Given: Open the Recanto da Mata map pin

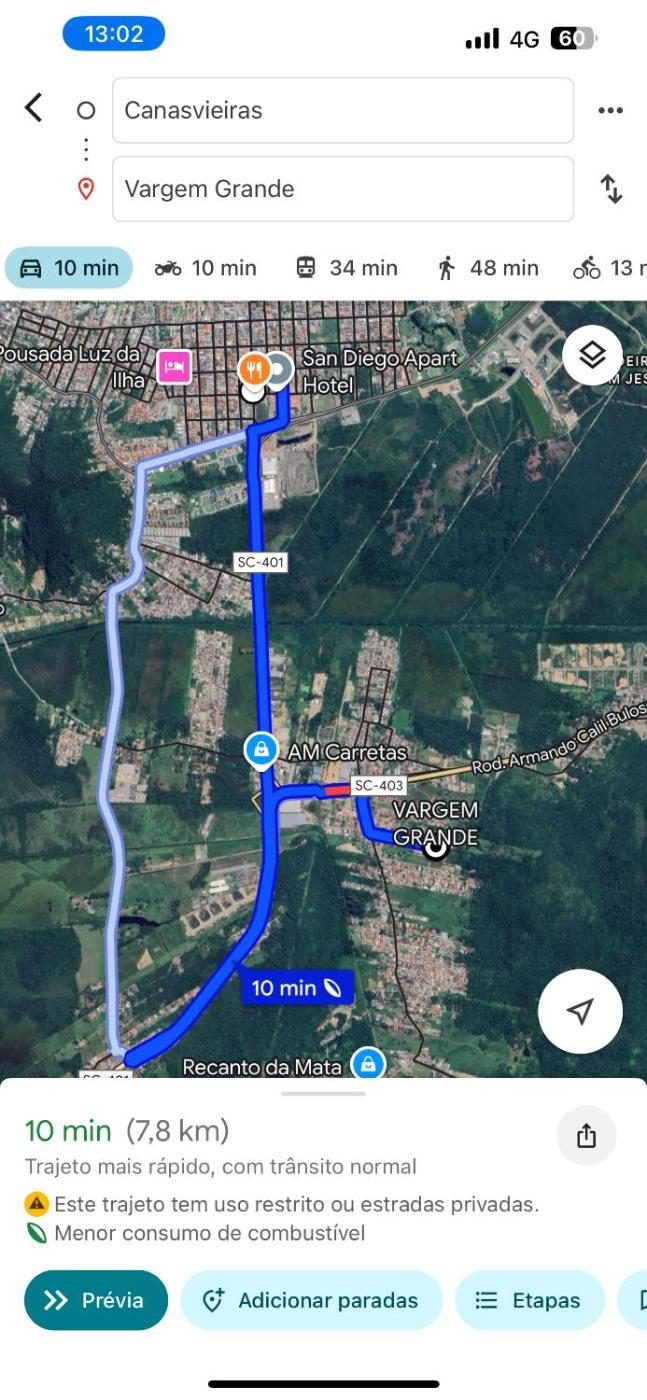Looking at the screenshot, I should (x=368, y=1064).
